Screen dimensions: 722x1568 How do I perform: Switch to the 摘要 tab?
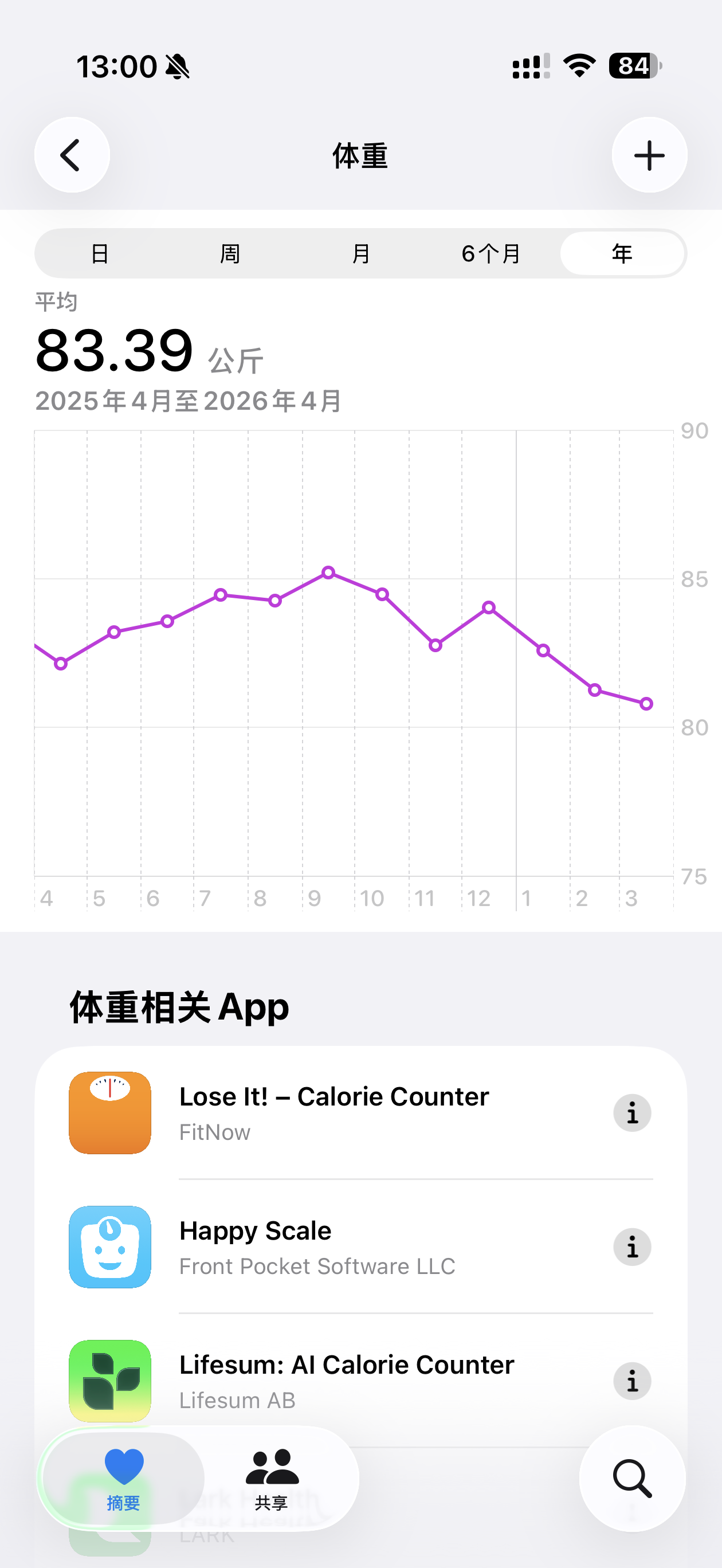click(x=124, y=1478)
